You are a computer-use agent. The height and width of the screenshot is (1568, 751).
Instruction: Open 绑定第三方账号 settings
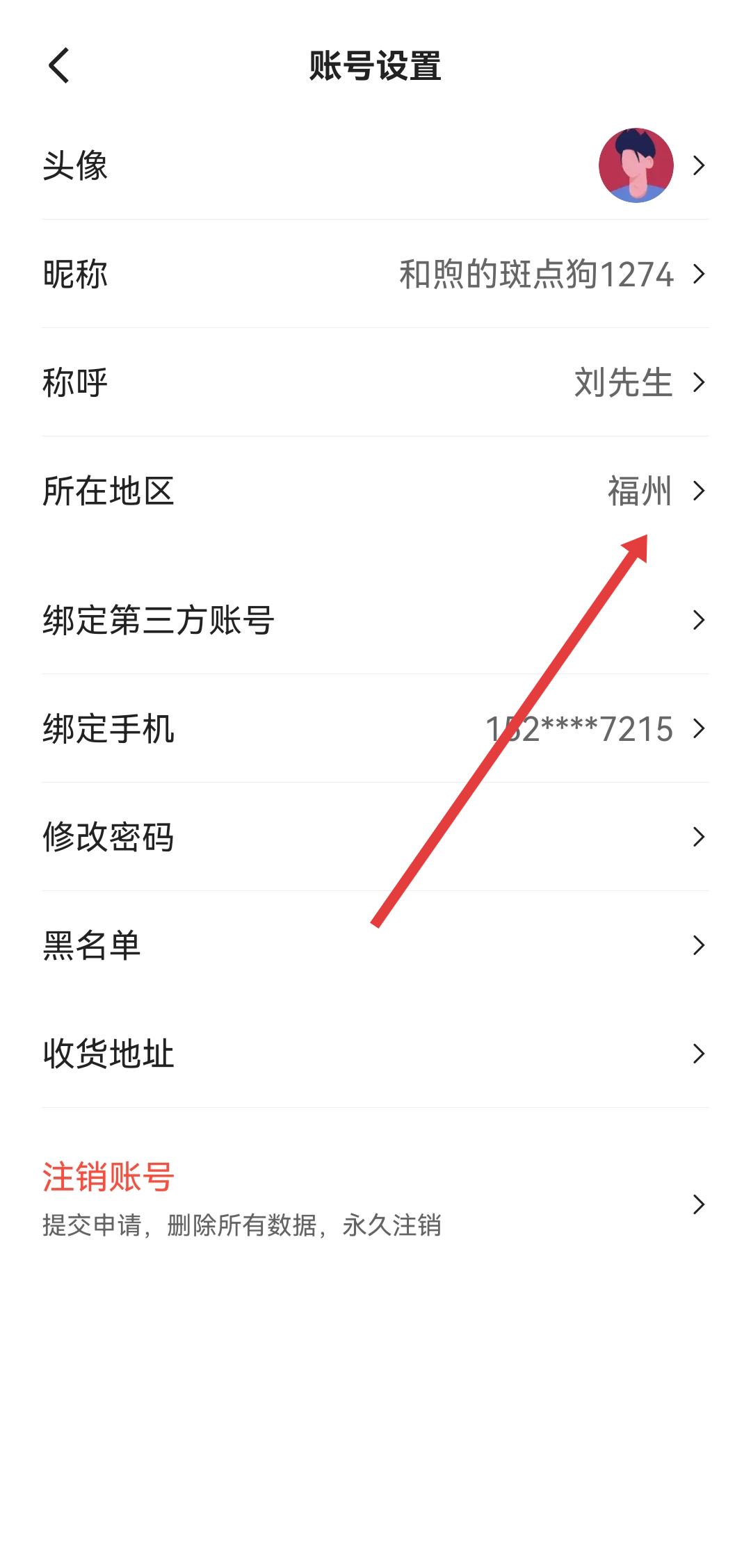(375, 620)
